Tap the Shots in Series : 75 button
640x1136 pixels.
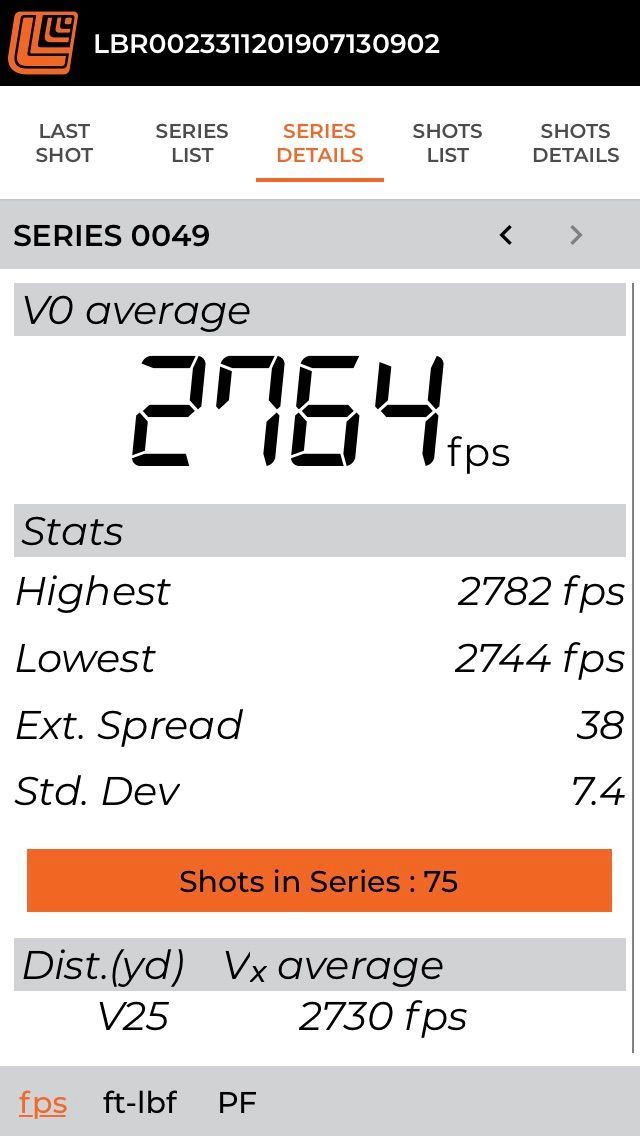[319, 881]
